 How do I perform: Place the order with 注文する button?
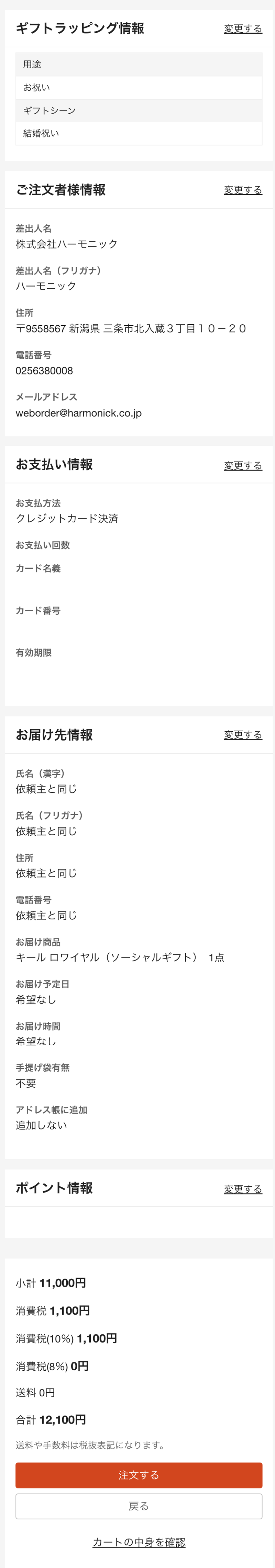click(x=139, y=1474)
